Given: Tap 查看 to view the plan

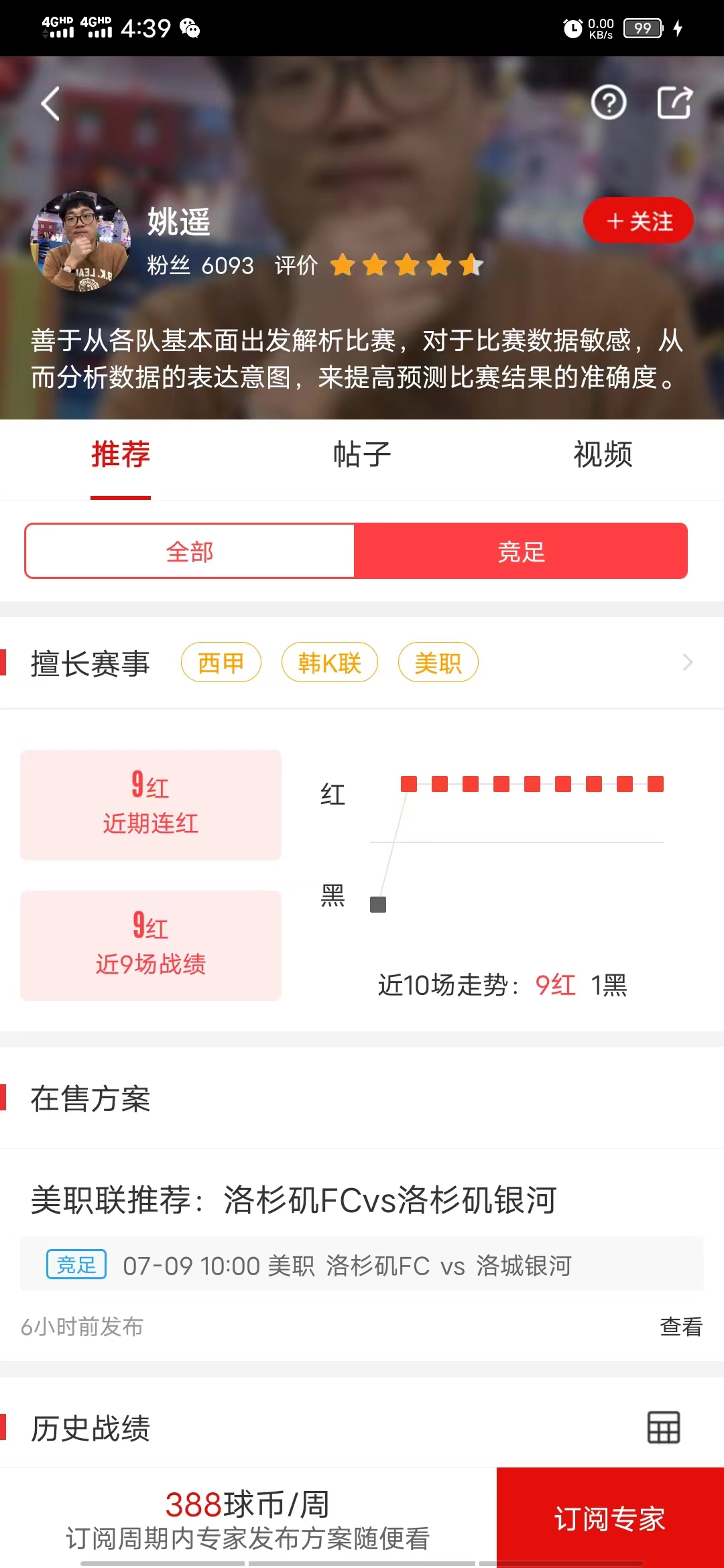Looking at the screenshot, I should [x=680, y=1326].
